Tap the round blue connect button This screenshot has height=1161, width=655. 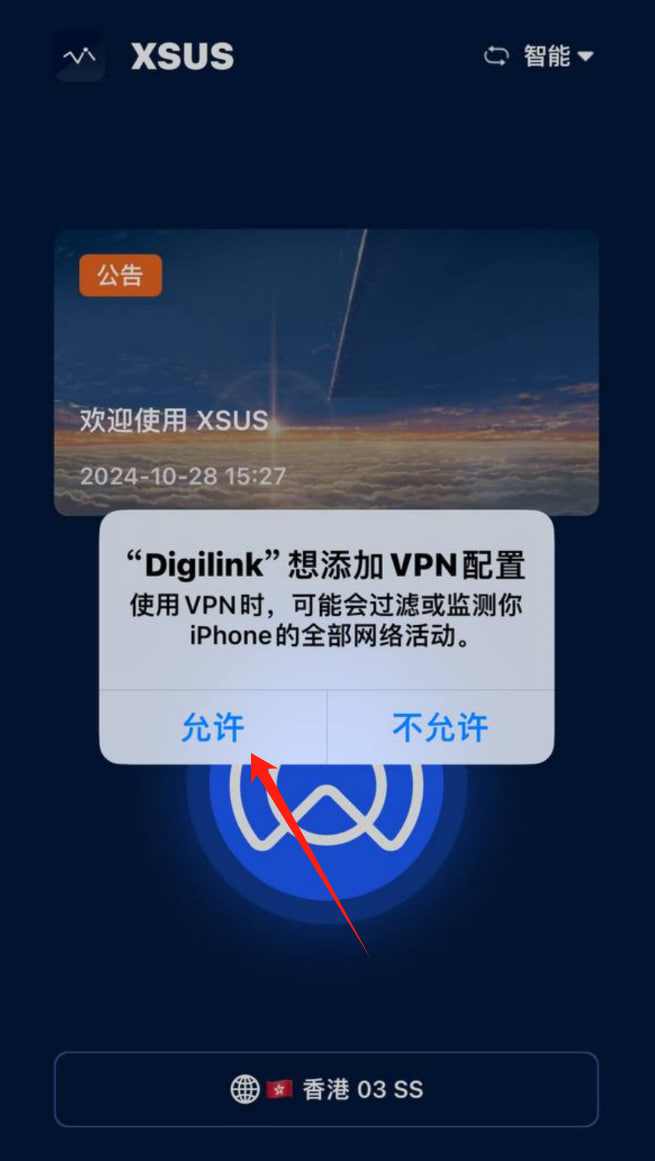(x=326, y=830)
